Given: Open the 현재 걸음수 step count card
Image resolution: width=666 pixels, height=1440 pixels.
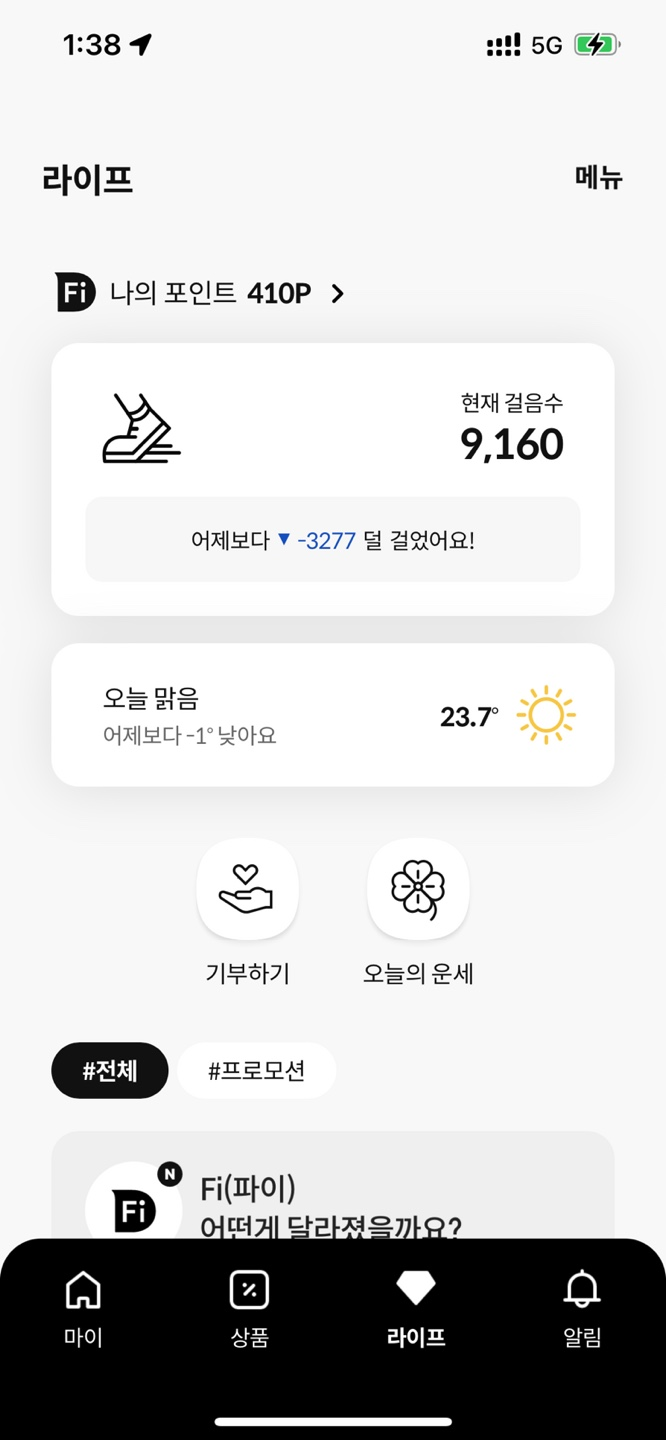Looking at the screenshot, I should click(333, 479).
